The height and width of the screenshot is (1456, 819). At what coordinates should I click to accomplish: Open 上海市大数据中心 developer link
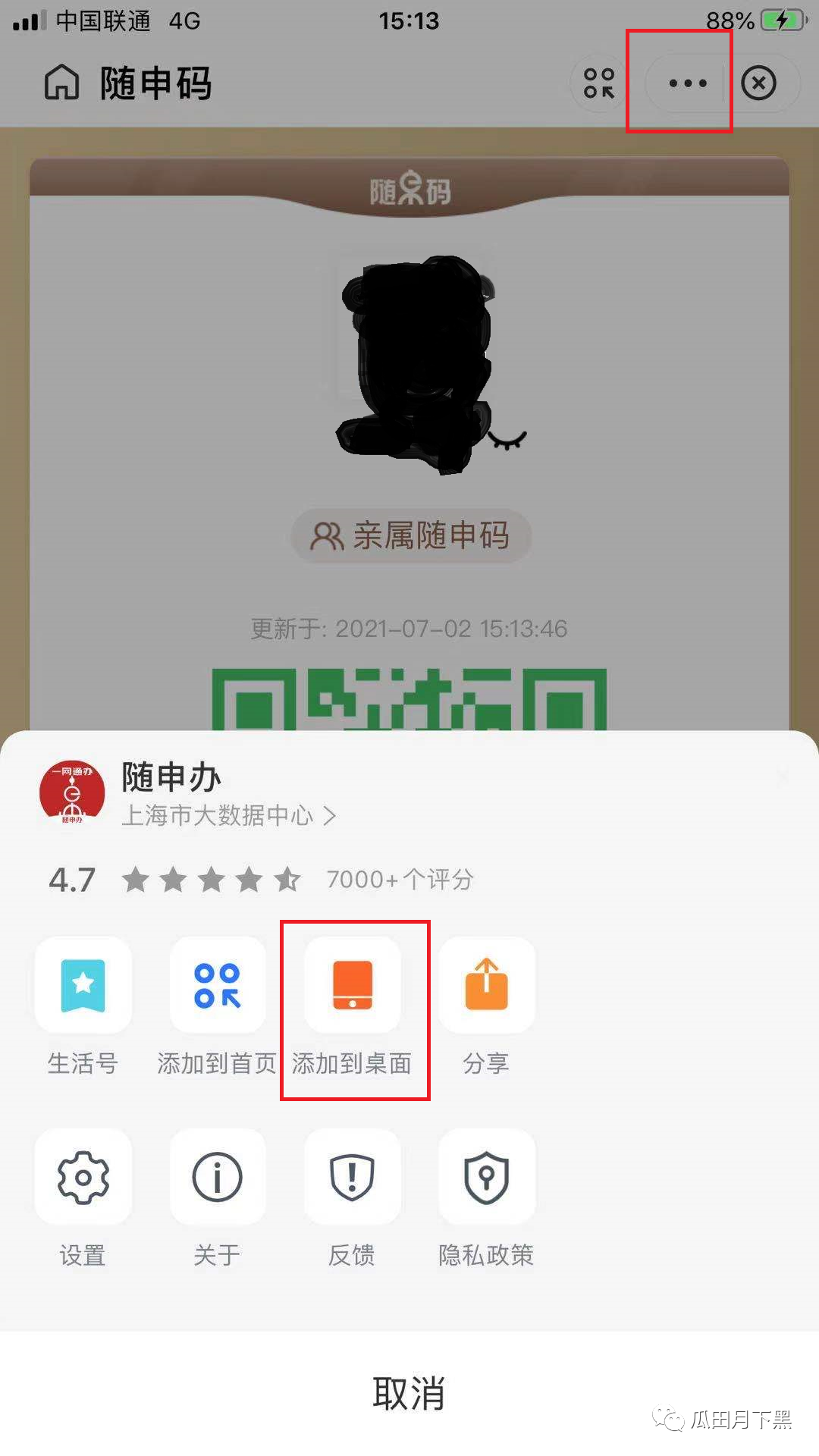227,816
